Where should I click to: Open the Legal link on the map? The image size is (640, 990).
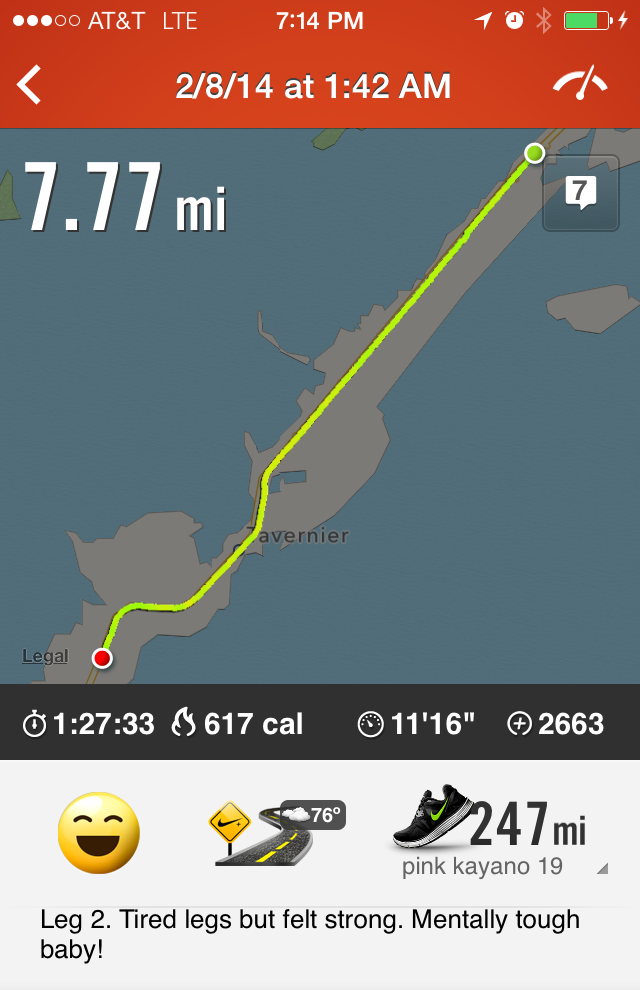click(x=45, y=656)
